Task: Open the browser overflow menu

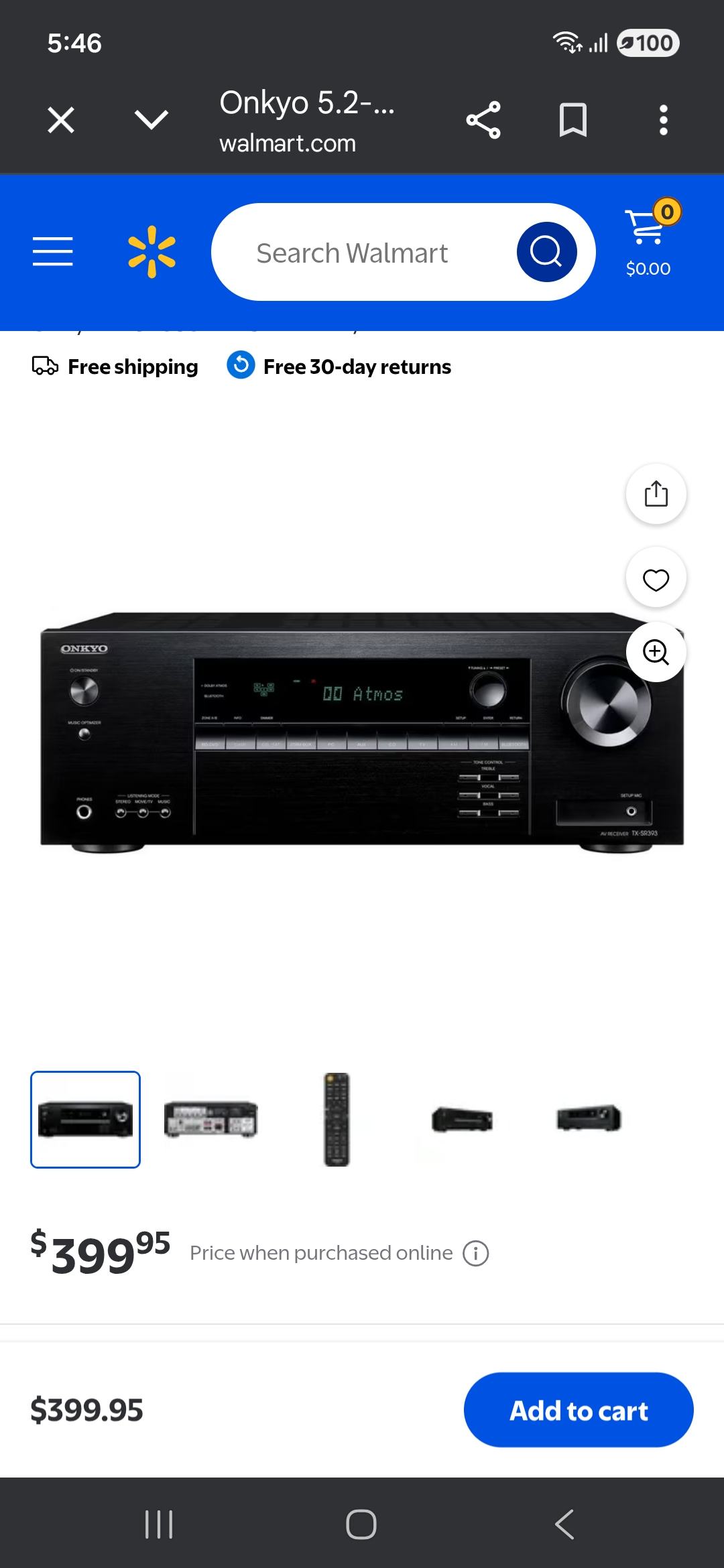Action: pos(663,121)
